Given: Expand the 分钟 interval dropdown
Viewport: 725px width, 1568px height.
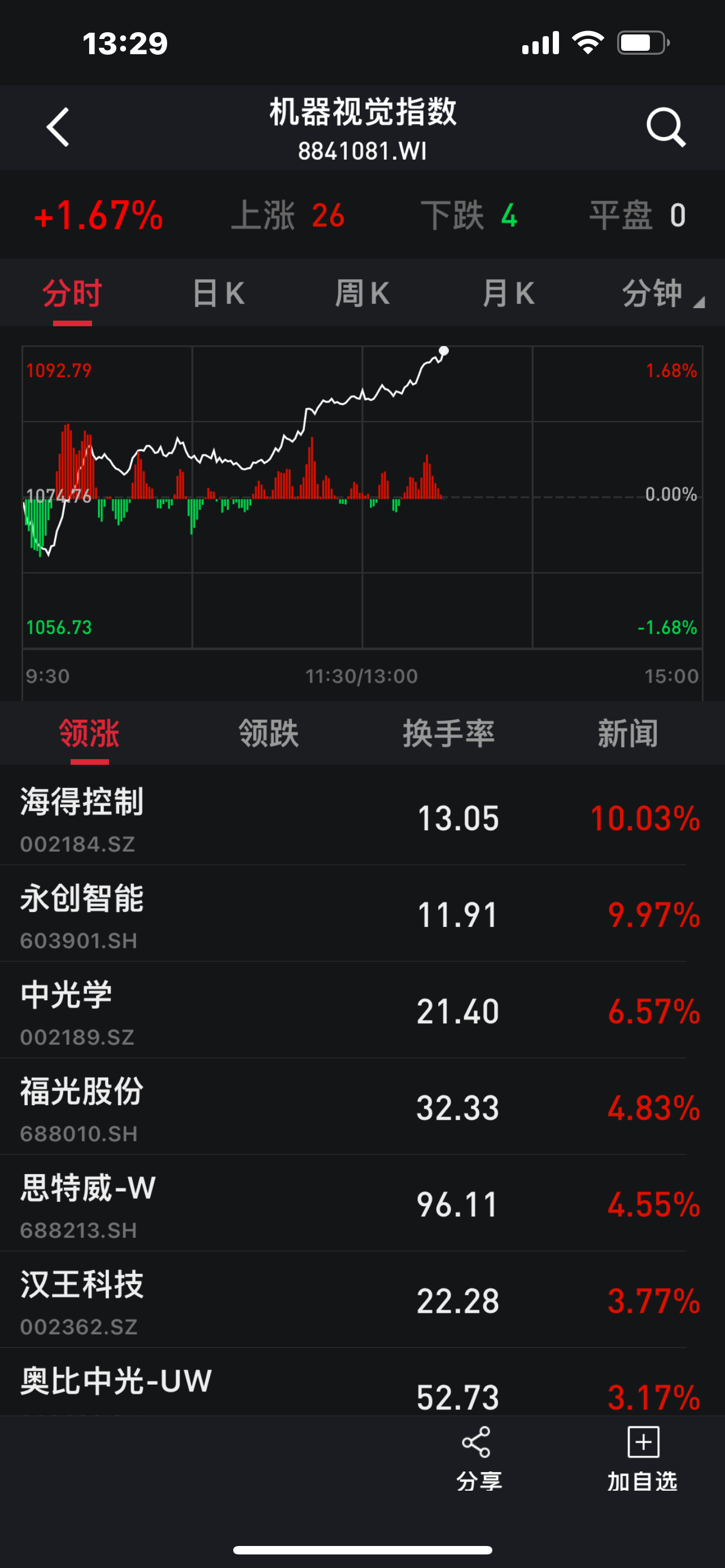Looking at the screenshot, I should pos(662,294).
